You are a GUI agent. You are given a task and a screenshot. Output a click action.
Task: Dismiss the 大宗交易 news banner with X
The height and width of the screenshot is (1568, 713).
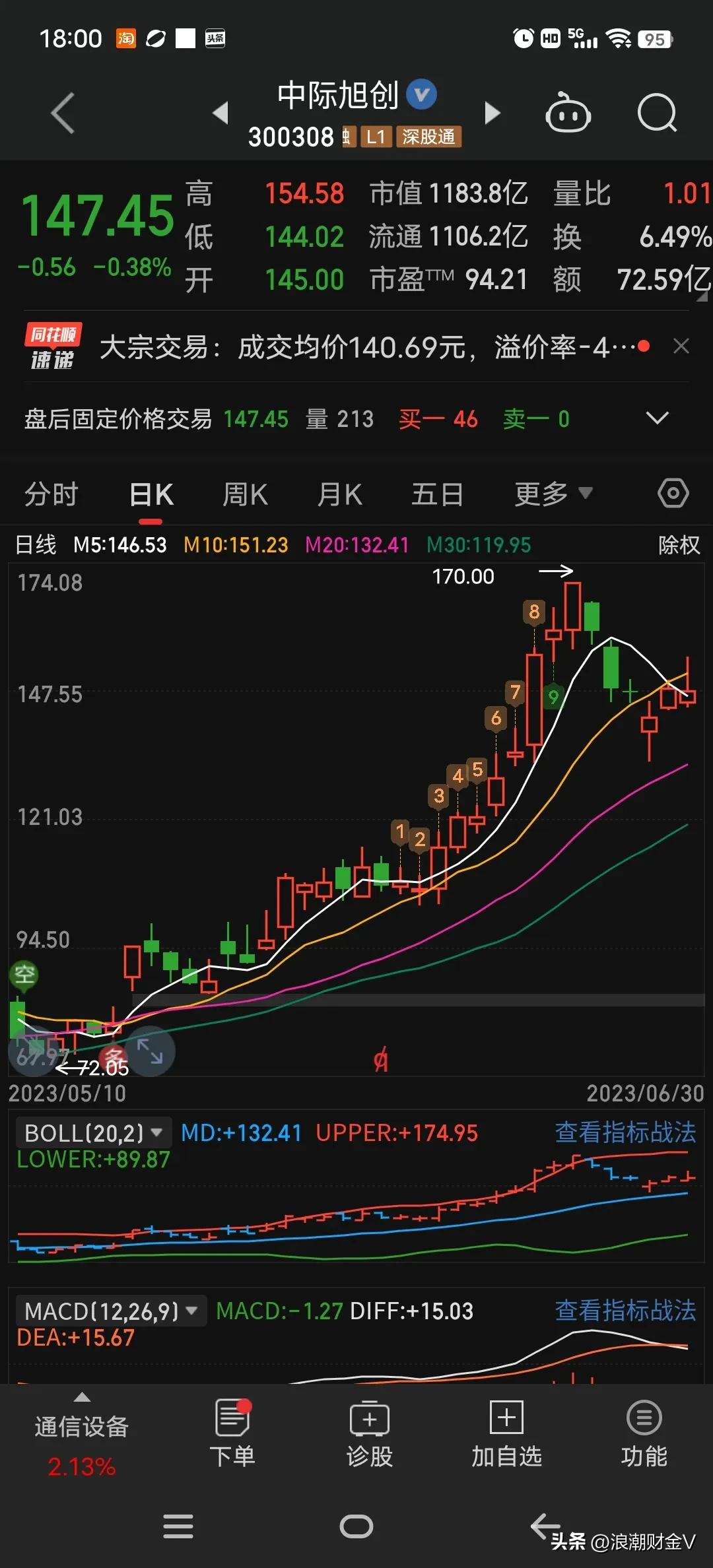[x=682, y=346]
